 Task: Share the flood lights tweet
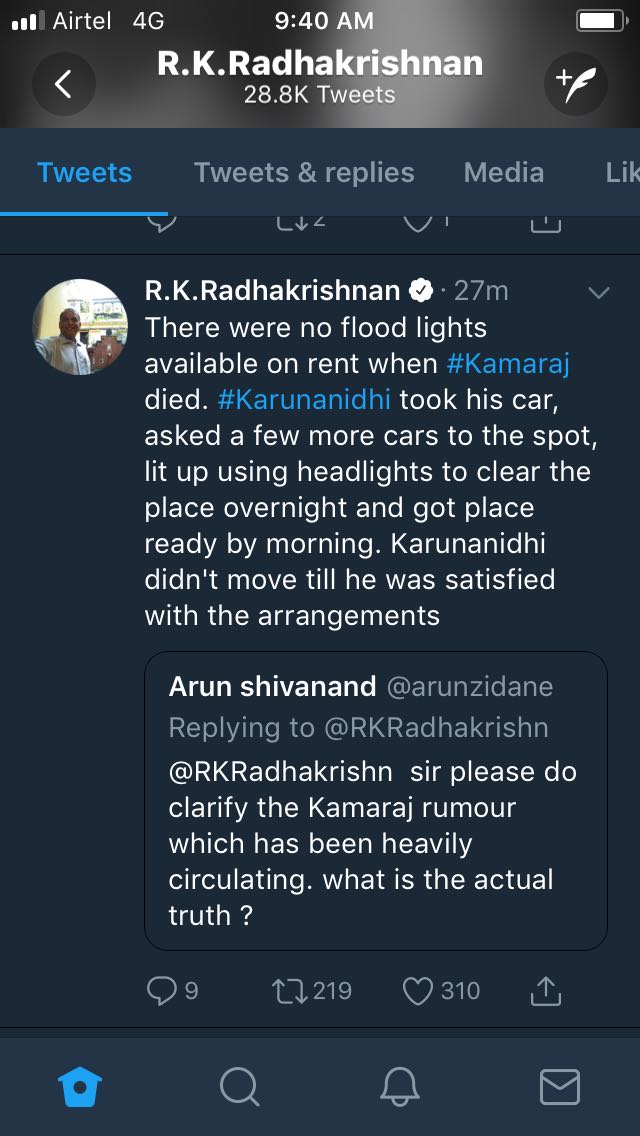[547, 990]
